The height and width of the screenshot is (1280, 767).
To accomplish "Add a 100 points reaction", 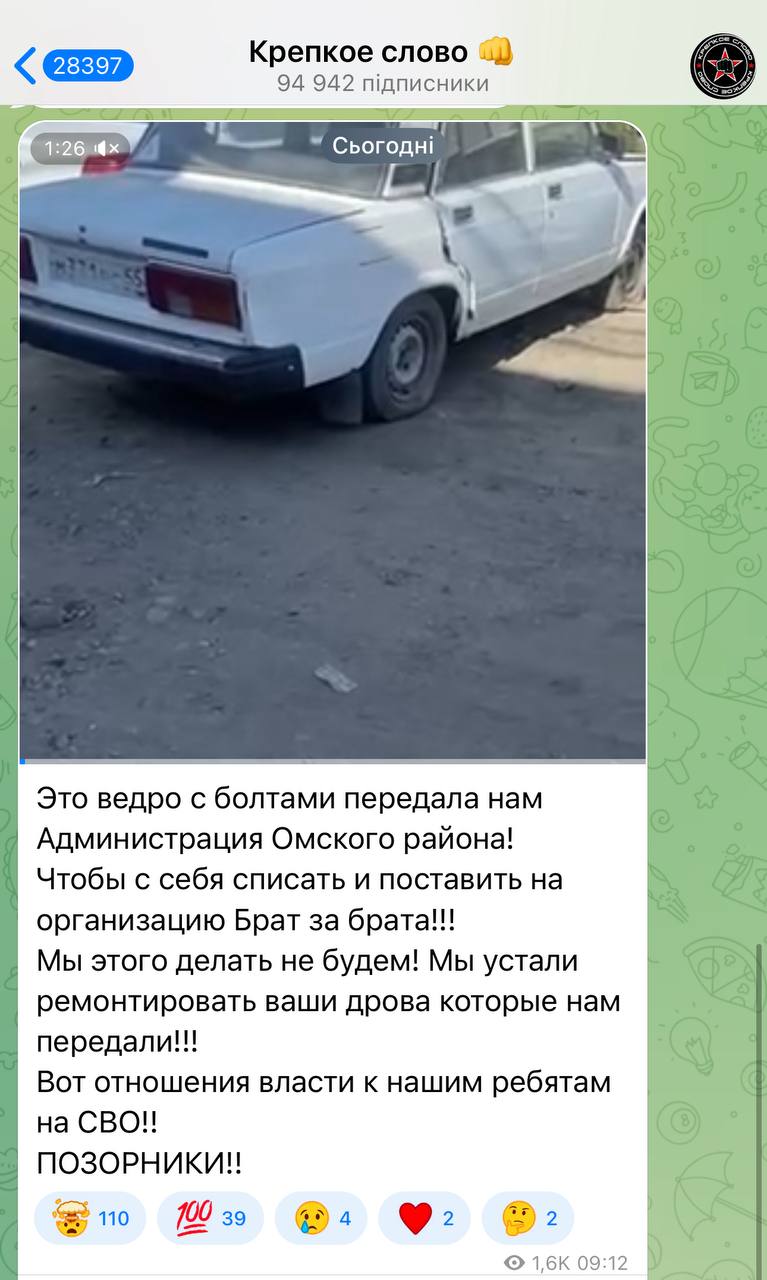I will tap(210, 1218).
